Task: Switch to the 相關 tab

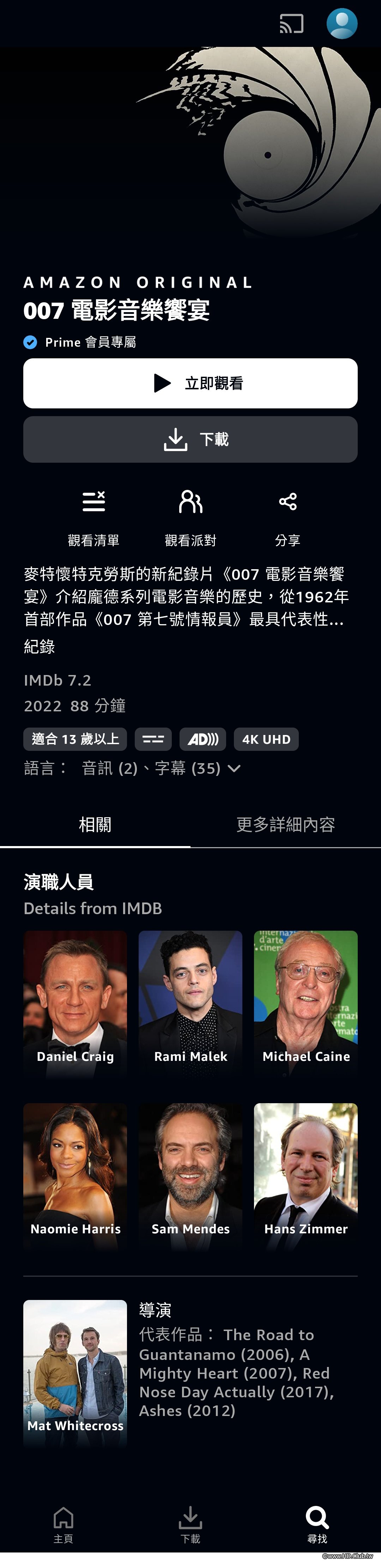Action: [x=95, y=825]
